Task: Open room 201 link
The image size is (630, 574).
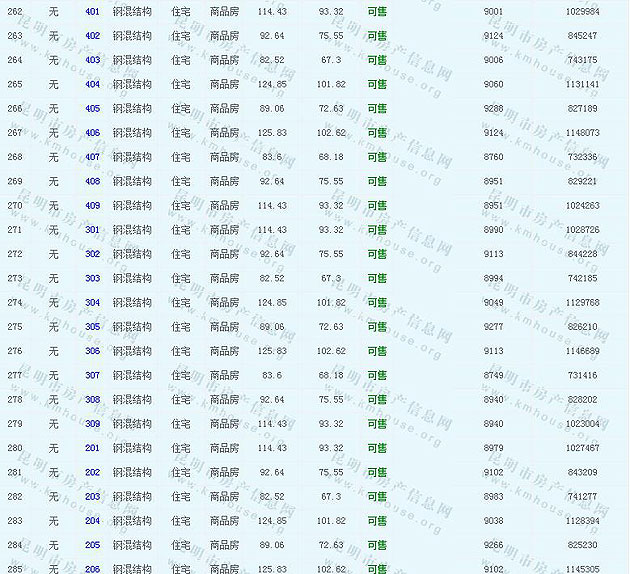Action: (92, 448)
